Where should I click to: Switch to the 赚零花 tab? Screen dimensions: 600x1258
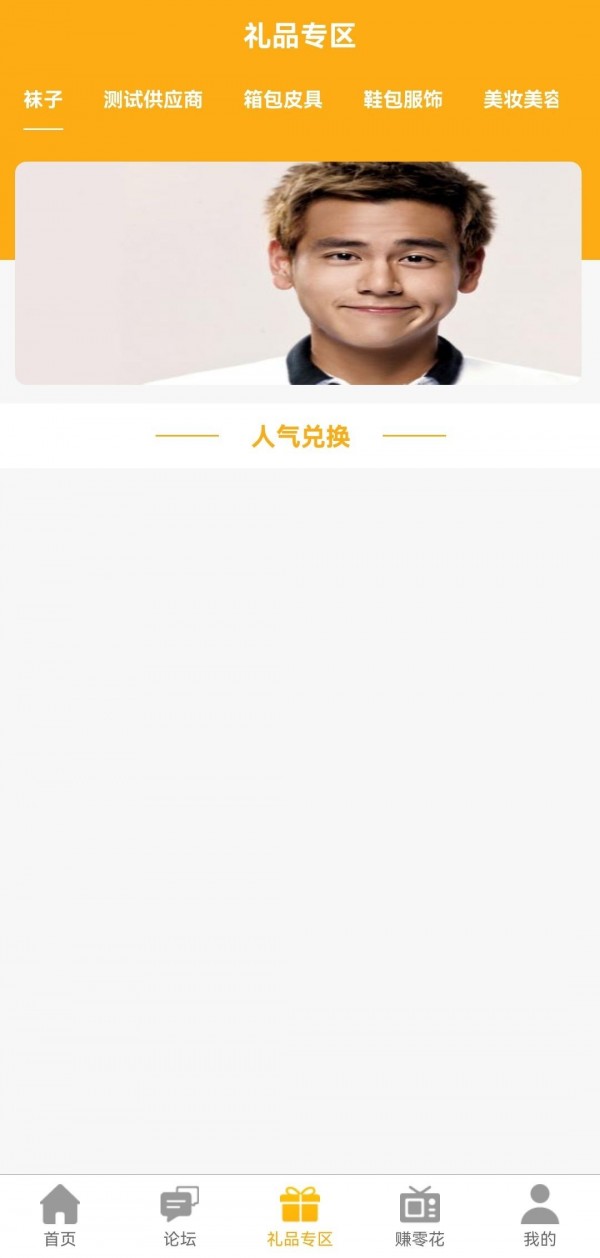[x=420, y=1215]
